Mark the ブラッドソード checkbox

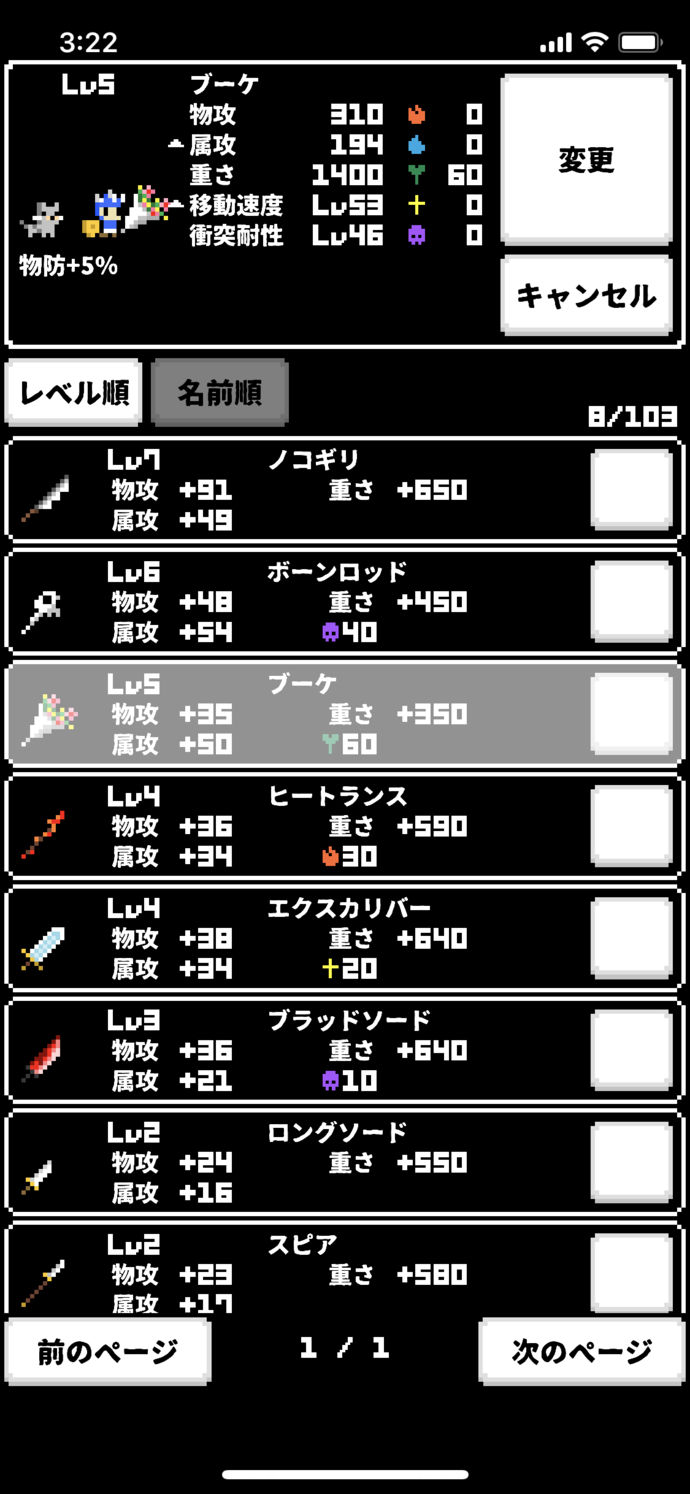631,1049
